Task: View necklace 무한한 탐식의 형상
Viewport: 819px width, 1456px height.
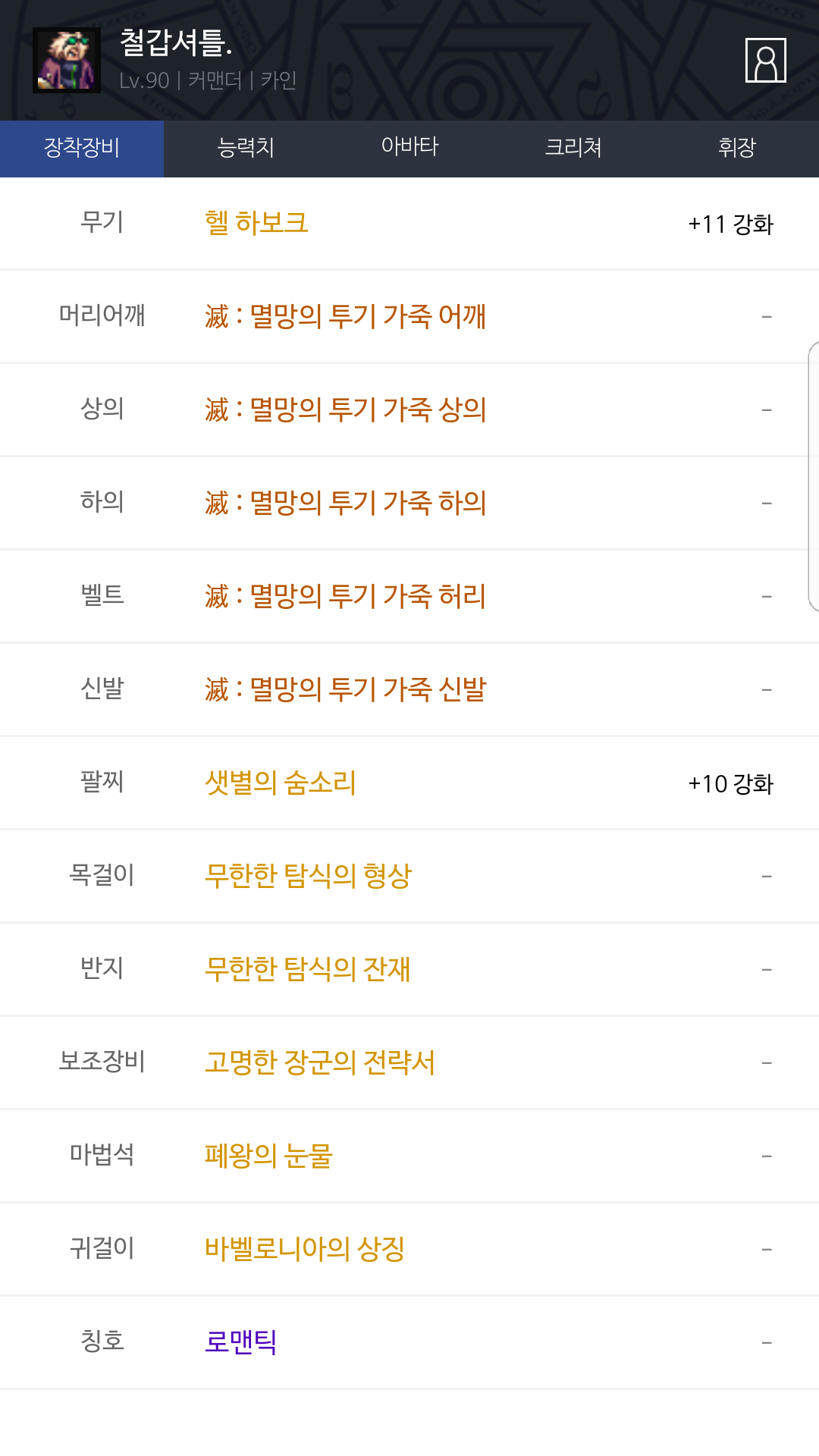Action: point(308,876)
